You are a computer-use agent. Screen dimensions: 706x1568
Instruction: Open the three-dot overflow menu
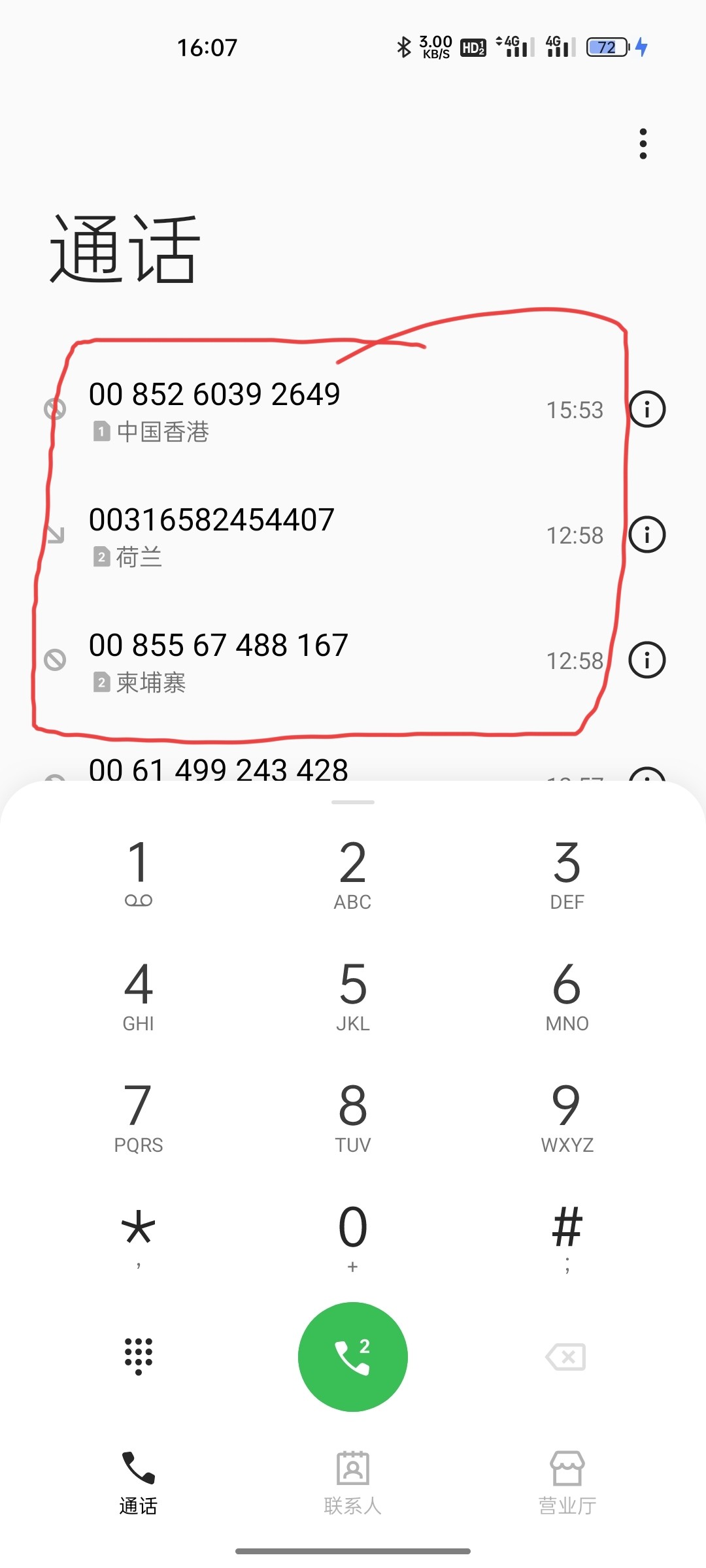[x=643, y=144]
